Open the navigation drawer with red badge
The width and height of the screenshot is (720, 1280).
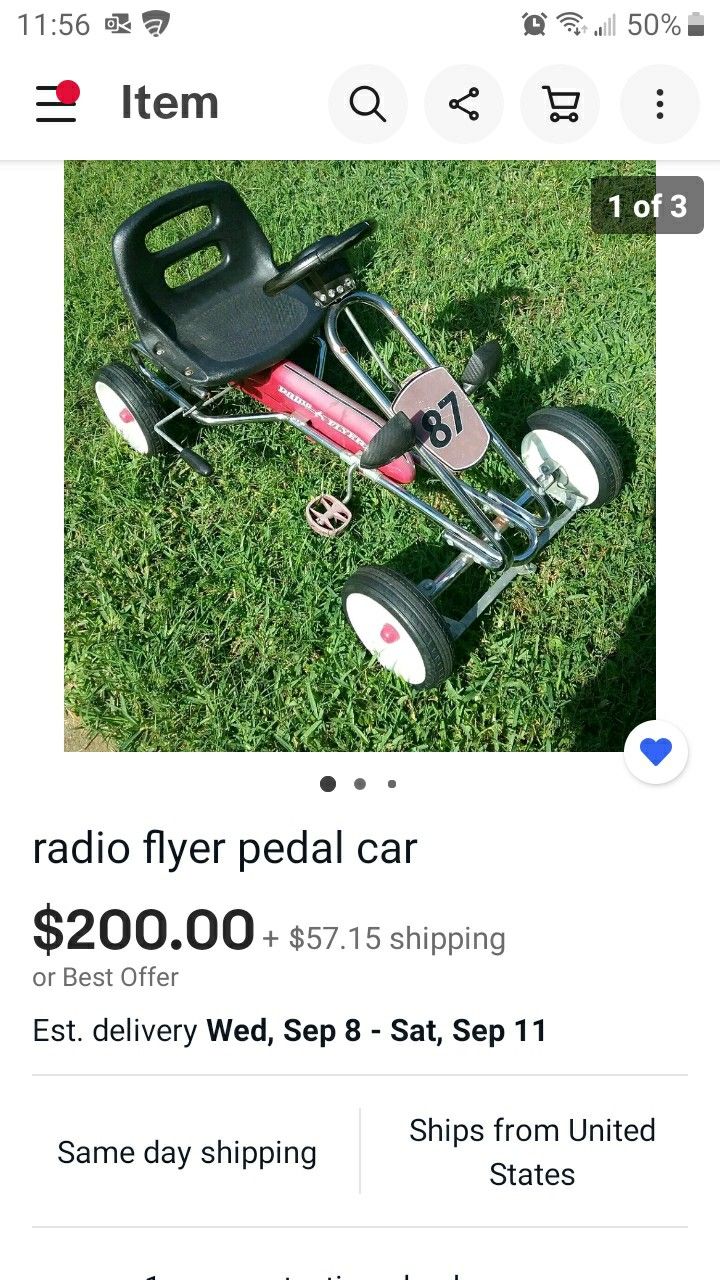[x=56, y=103]
